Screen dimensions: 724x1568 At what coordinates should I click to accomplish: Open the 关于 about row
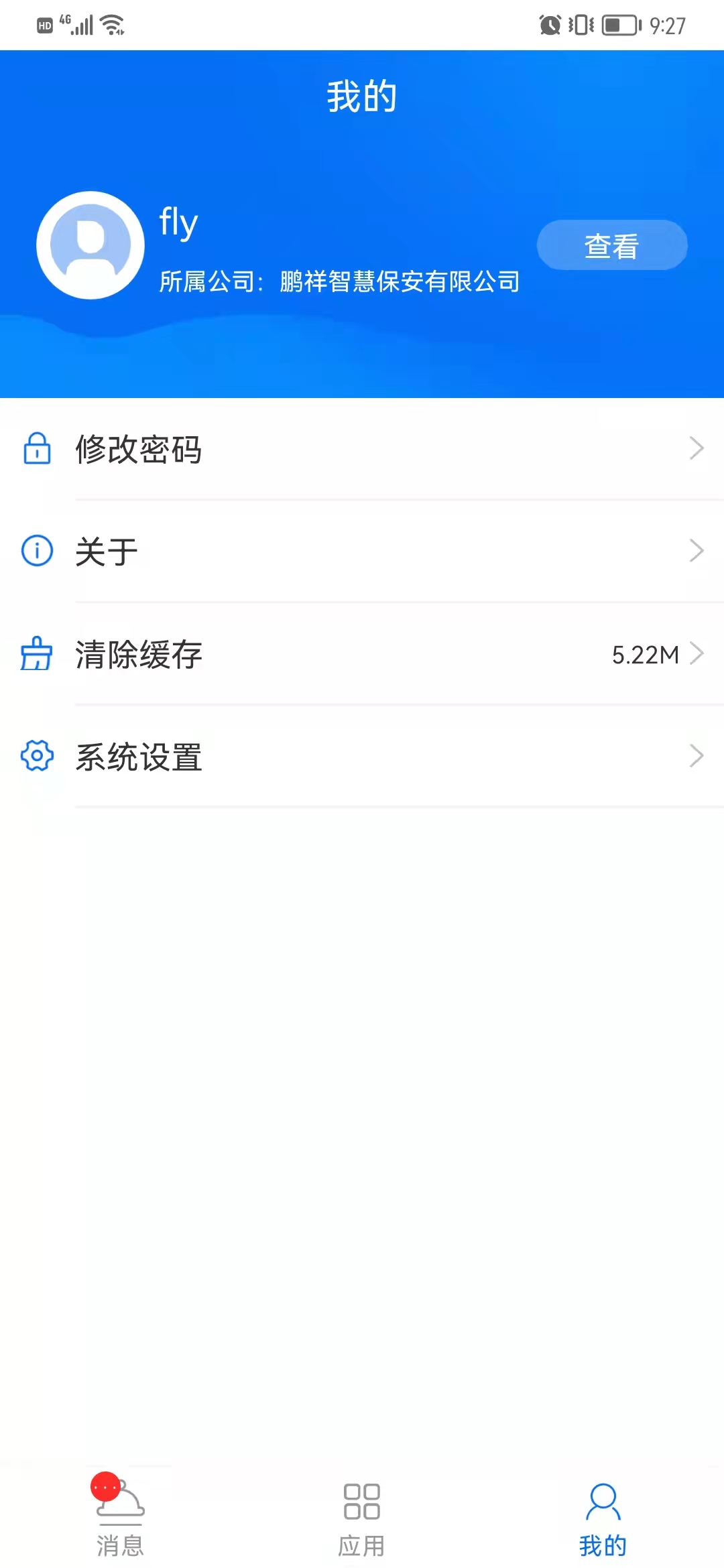point(362,551)
